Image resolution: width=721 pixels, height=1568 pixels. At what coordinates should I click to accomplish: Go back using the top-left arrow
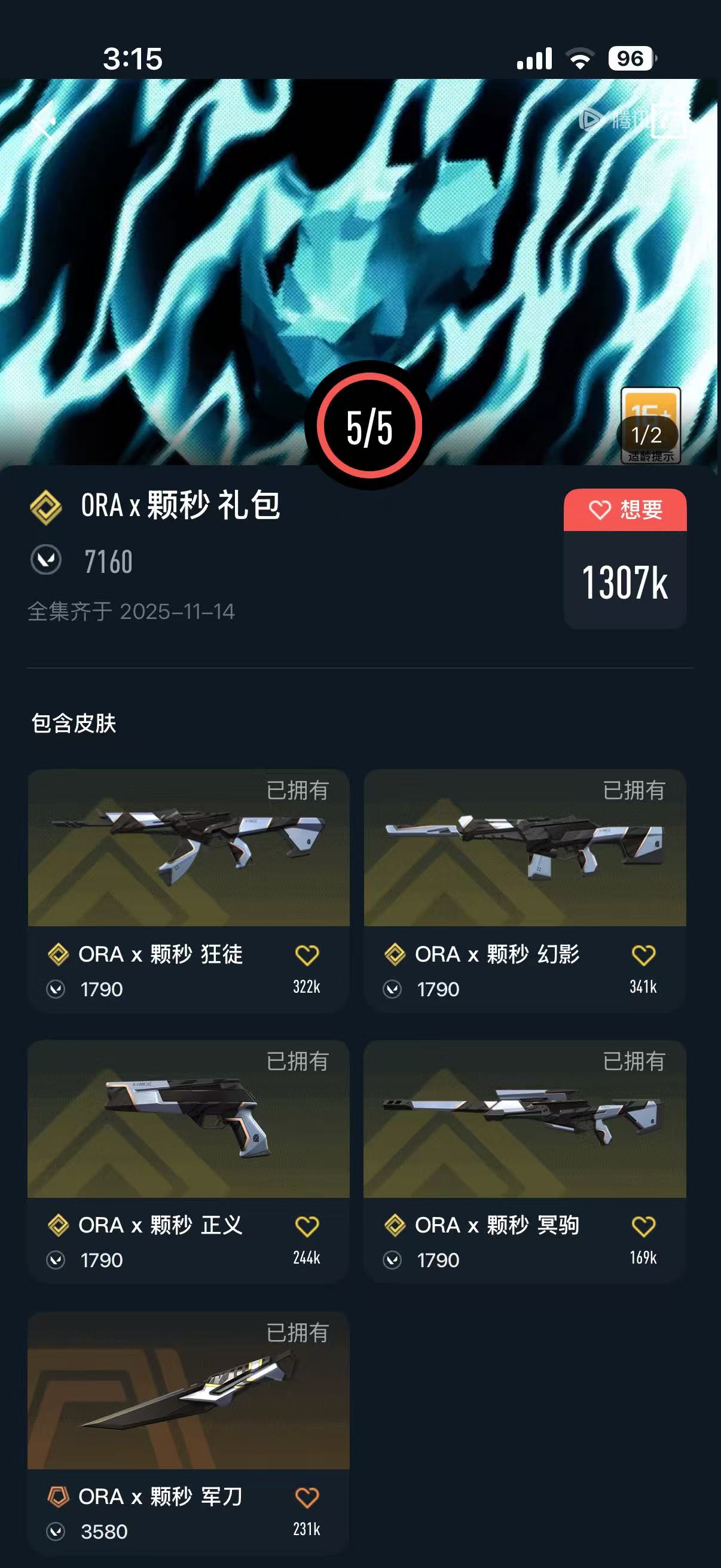click(x=42, y=121)
